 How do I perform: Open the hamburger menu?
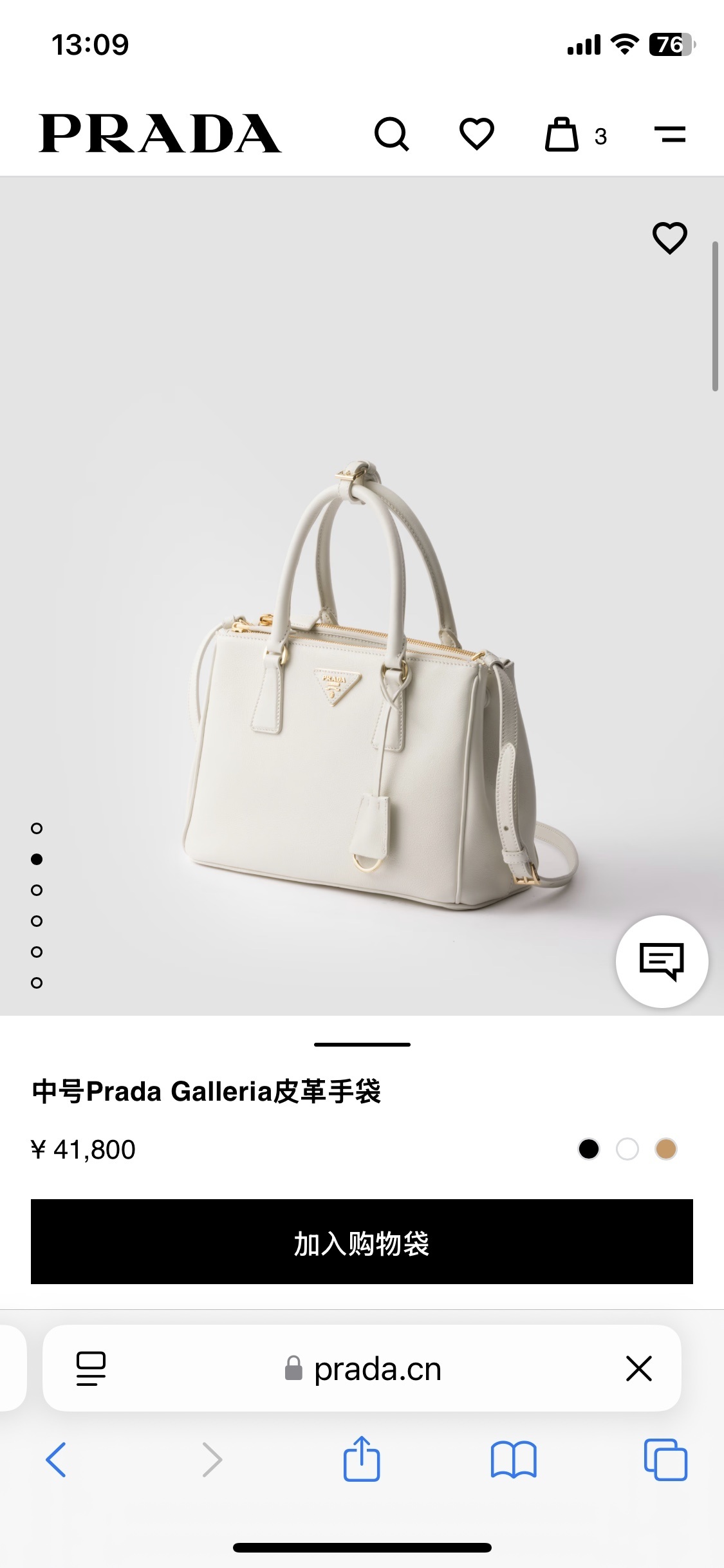tap(670, 134)
